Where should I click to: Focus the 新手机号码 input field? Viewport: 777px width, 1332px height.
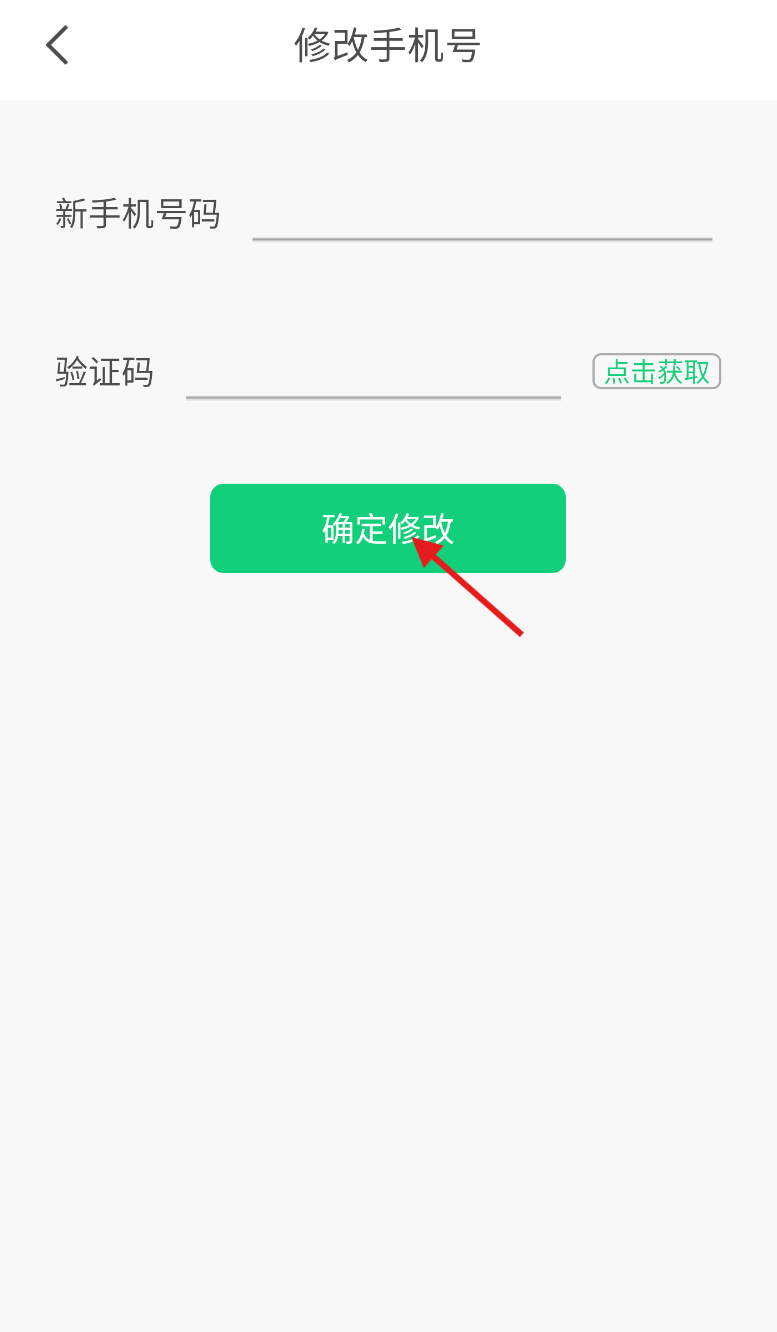482,214
